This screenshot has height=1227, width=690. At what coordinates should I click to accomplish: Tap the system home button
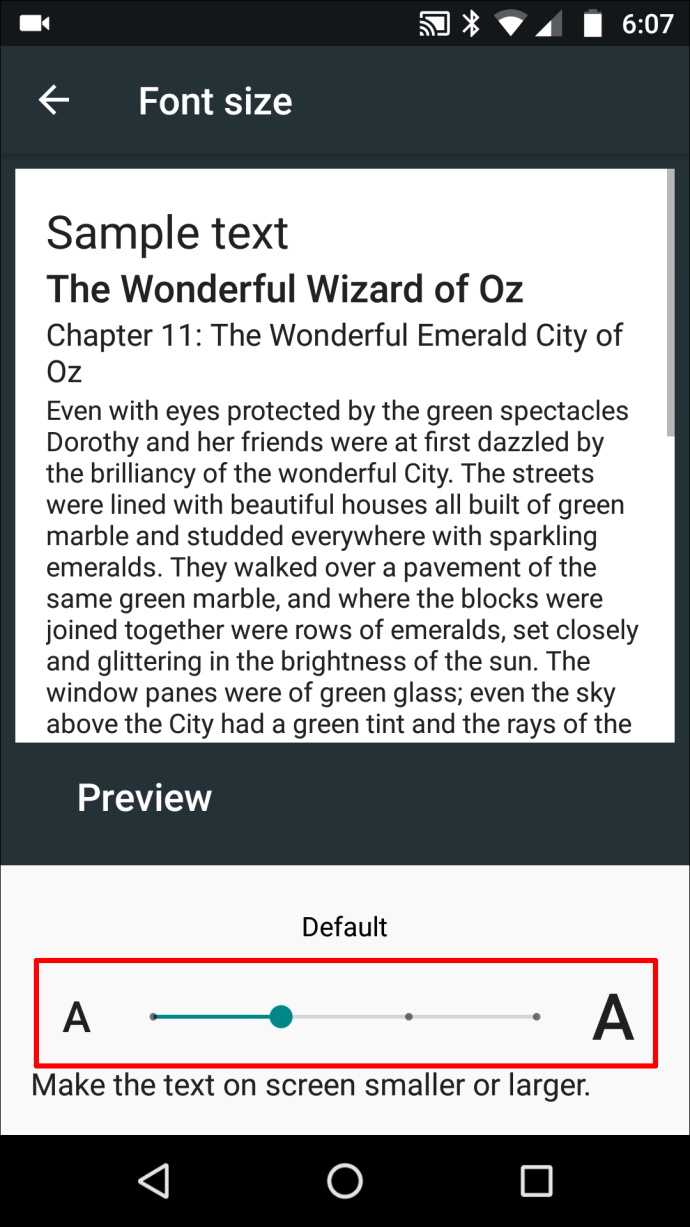(x=345, y=1180)
